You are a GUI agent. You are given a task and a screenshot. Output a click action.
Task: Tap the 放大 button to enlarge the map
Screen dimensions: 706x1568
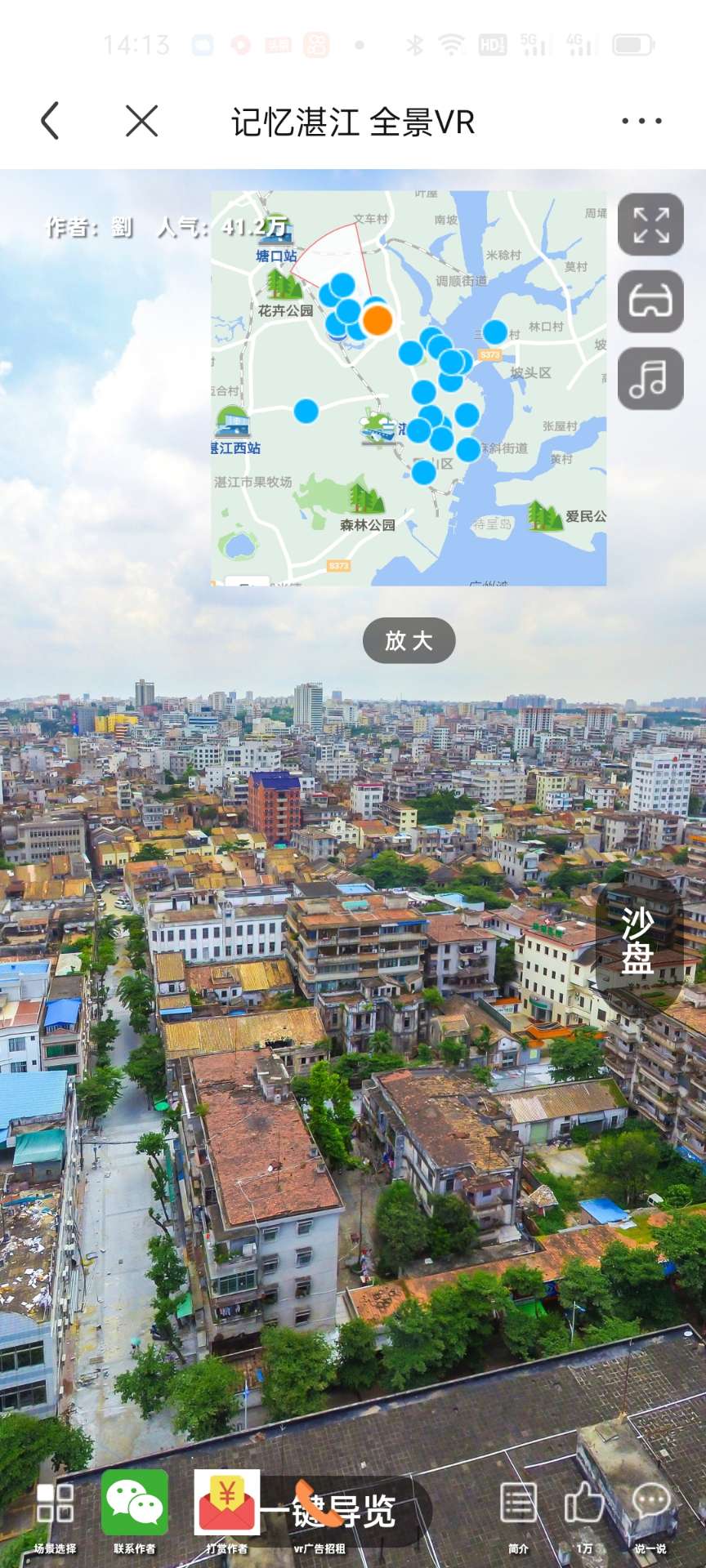pos(409,640)
